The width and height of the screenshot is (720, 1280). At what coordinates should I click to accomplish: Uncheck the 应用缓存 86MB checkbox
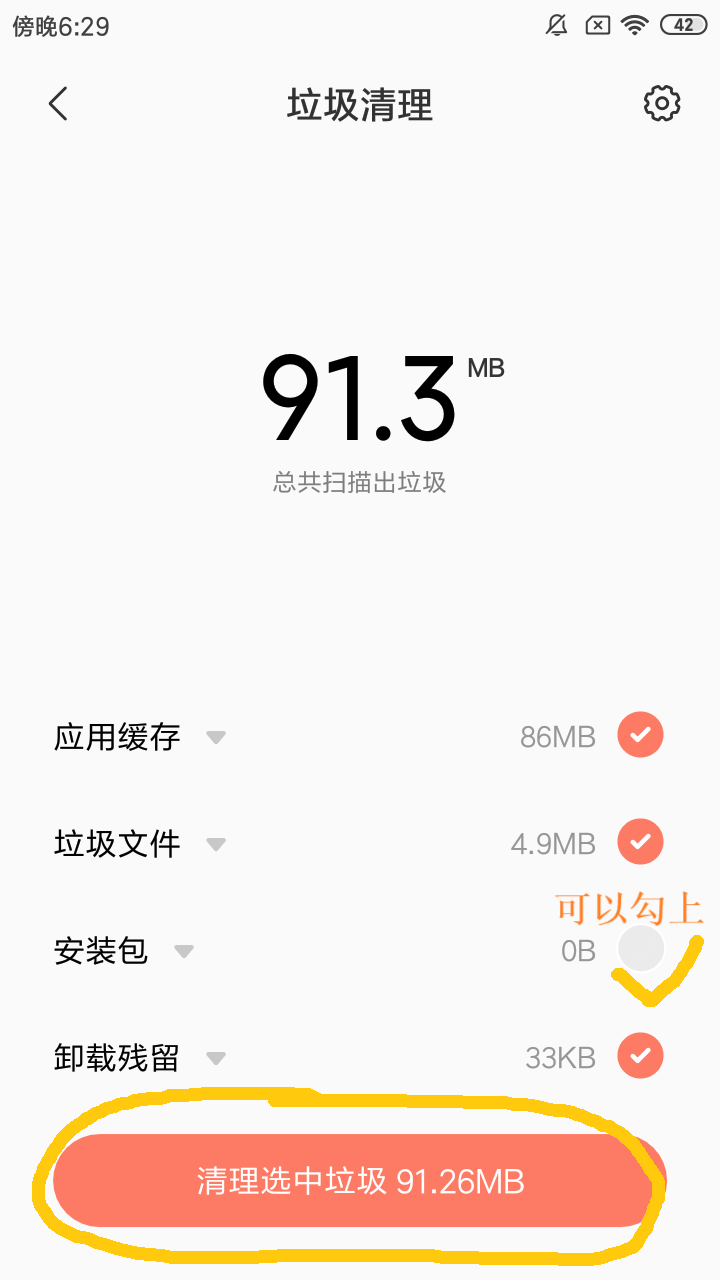[x=640, y=736]
